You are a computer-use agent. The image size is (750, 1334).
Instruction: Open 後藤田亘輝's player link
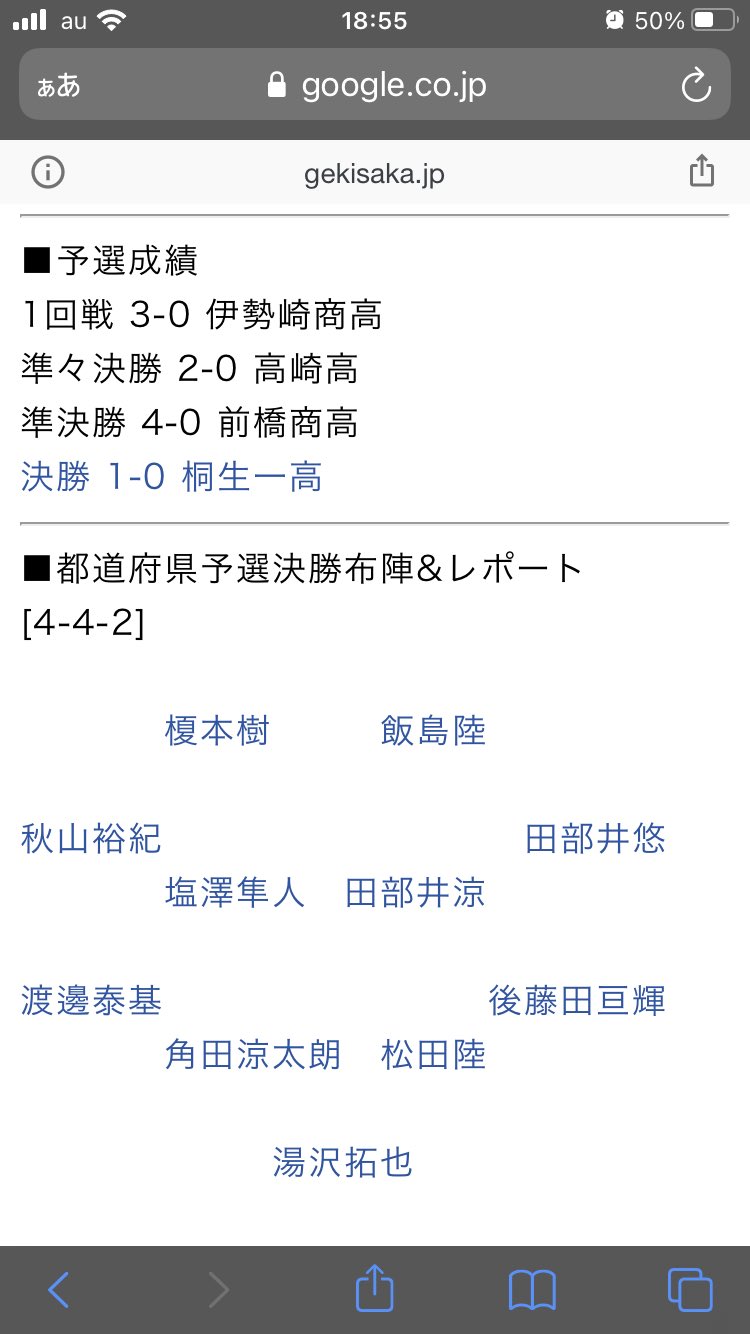(x=577, y=1001)
